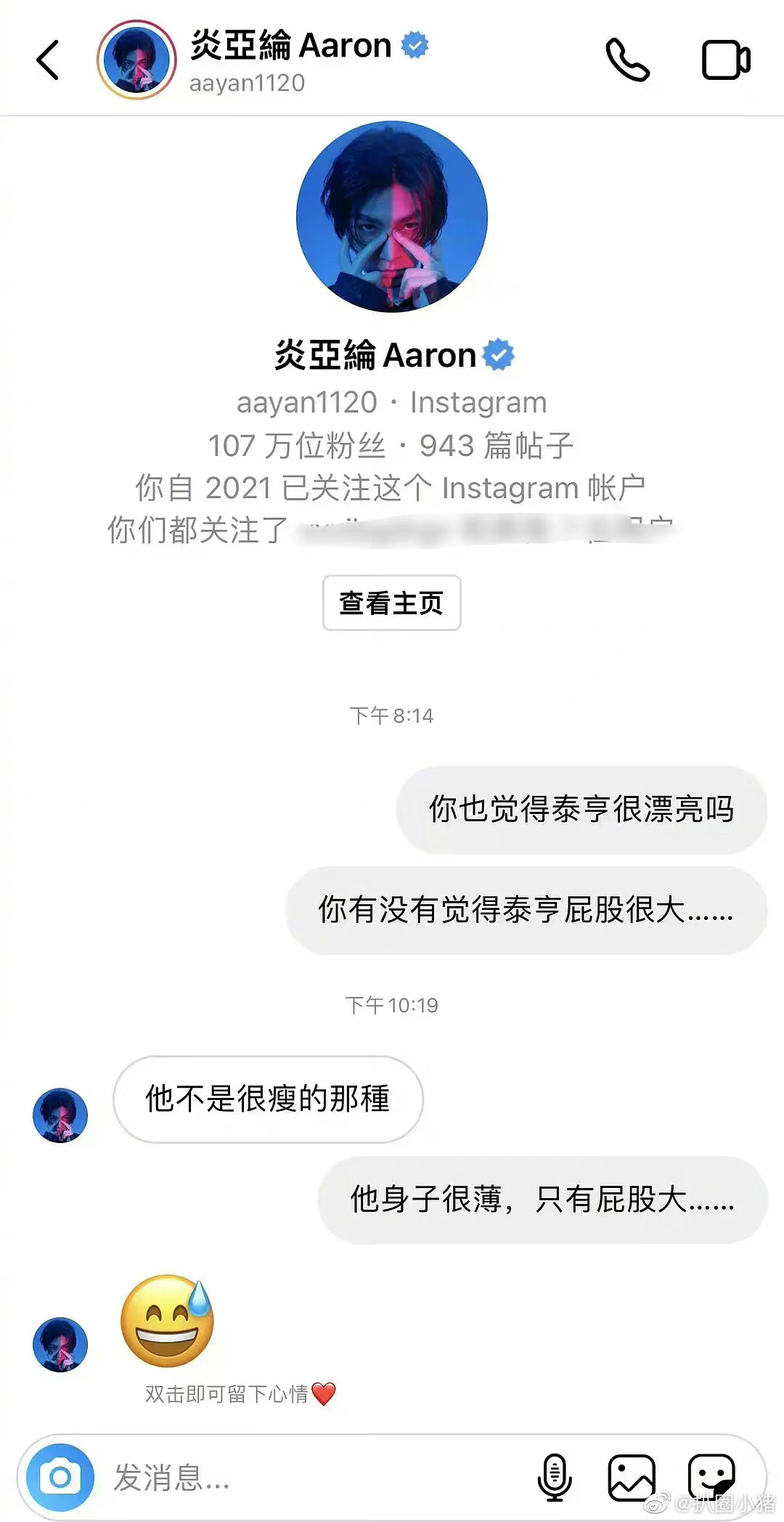The width and height of the screenshot is (784, 1522).
Task: Open Aaron's profile from header avatar
Action: click(136, 60)
